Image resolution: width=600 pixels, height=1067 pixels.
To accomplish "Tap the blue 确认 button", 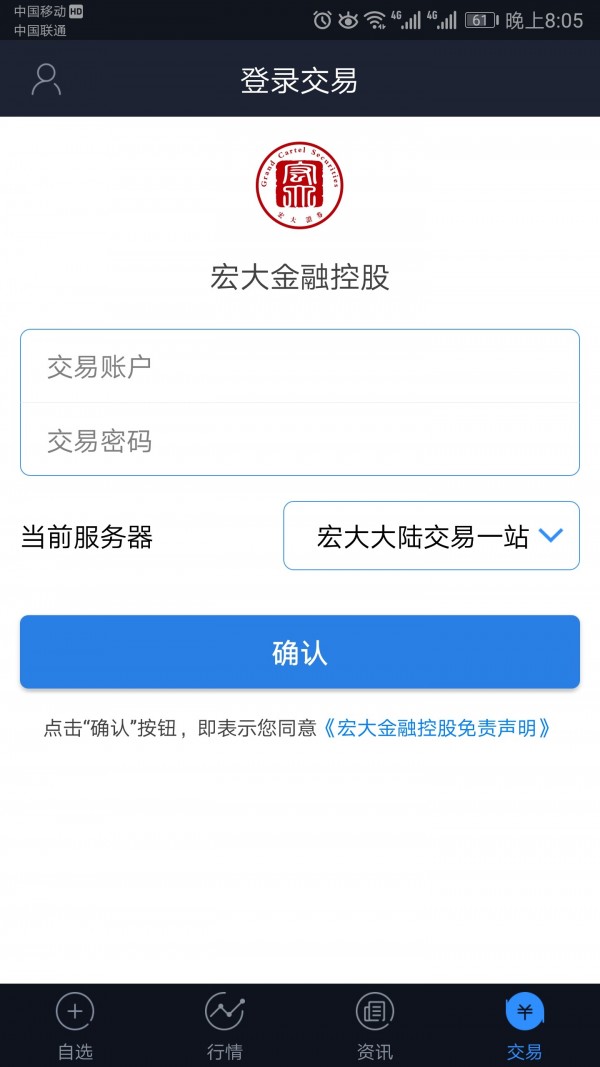I will 300,652.
